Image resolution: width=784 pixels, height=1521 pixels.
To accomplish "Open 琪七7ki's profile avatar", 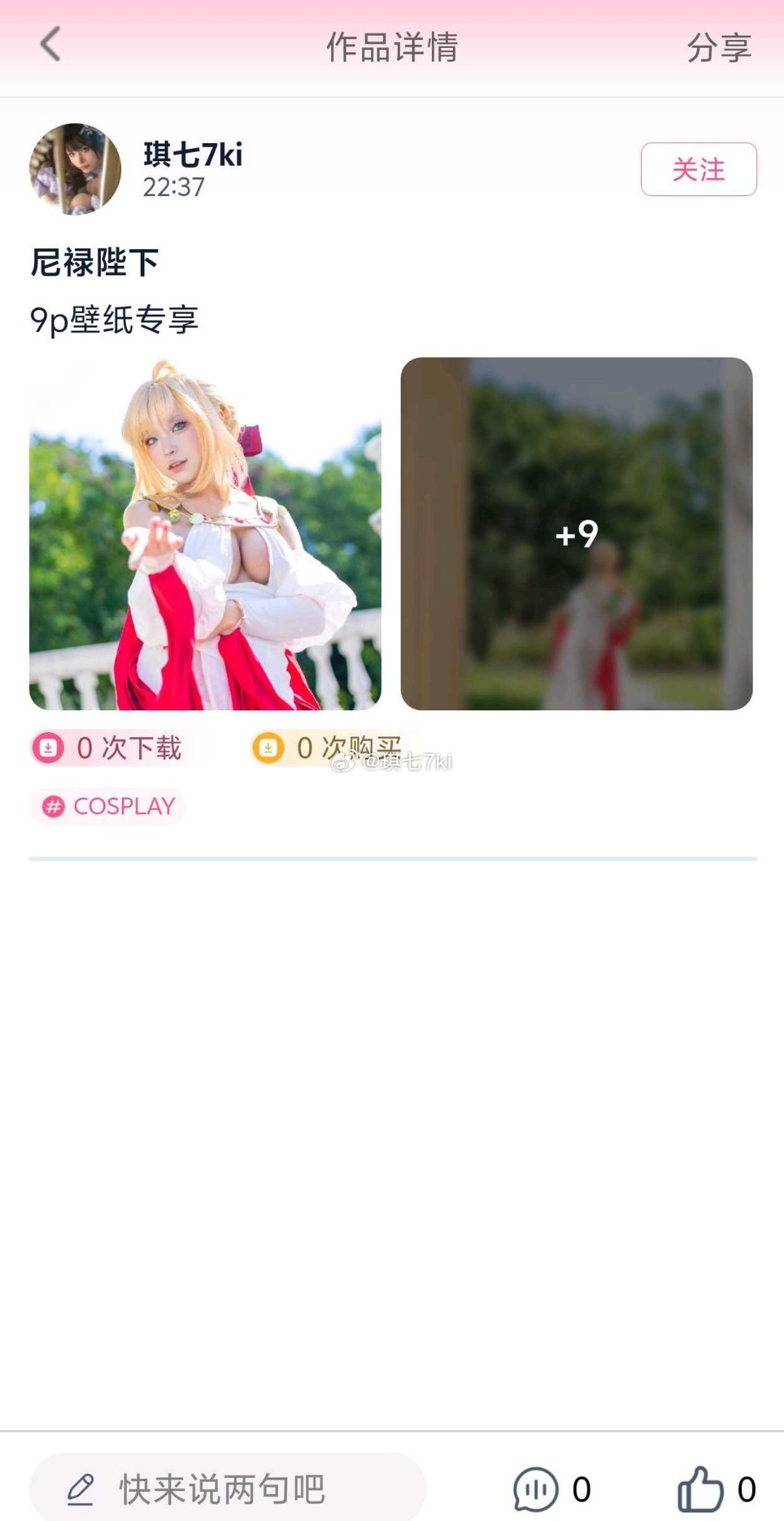I will [x=75, y=169].
